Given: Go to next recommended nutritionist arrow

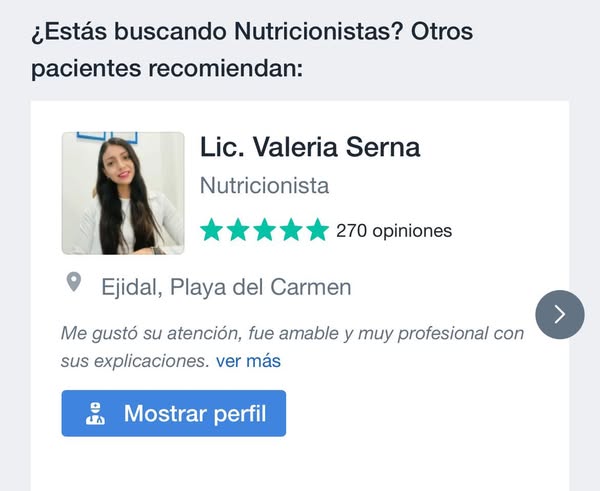Looking at the screenshot, I should point(559,314).
